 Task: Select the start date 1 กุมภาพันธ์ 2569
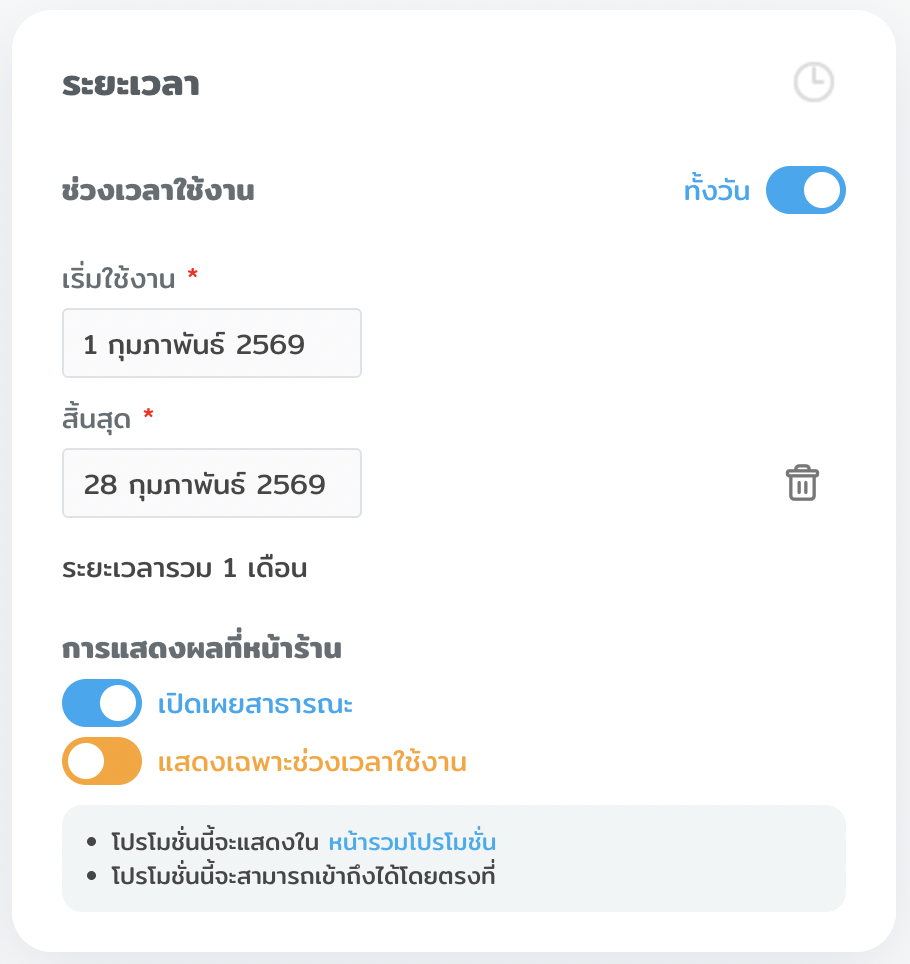(211, 342)
